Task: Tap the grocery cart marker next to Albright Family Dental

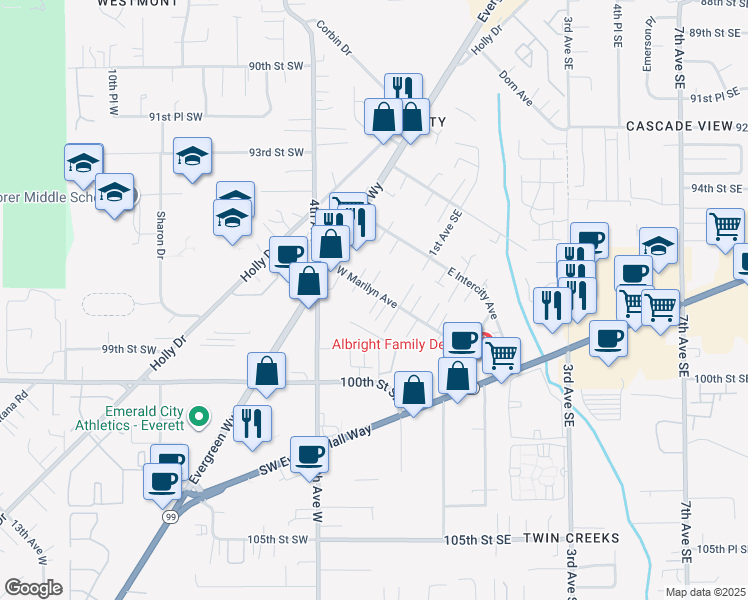Action: click(x=501, y=355)
